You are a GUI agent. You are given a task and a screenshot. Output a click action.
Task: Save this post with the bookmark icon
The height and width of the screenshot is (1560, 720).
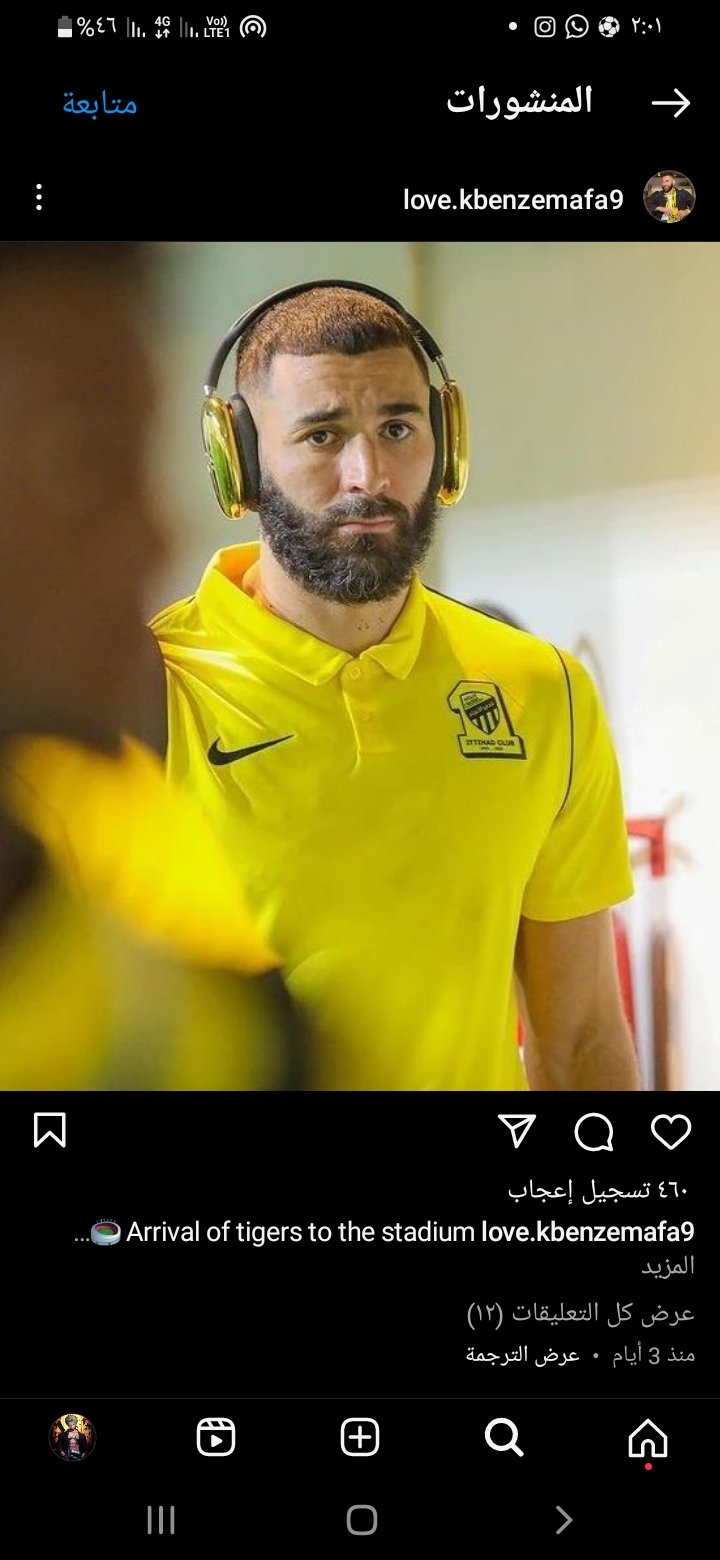(50, 1131)
